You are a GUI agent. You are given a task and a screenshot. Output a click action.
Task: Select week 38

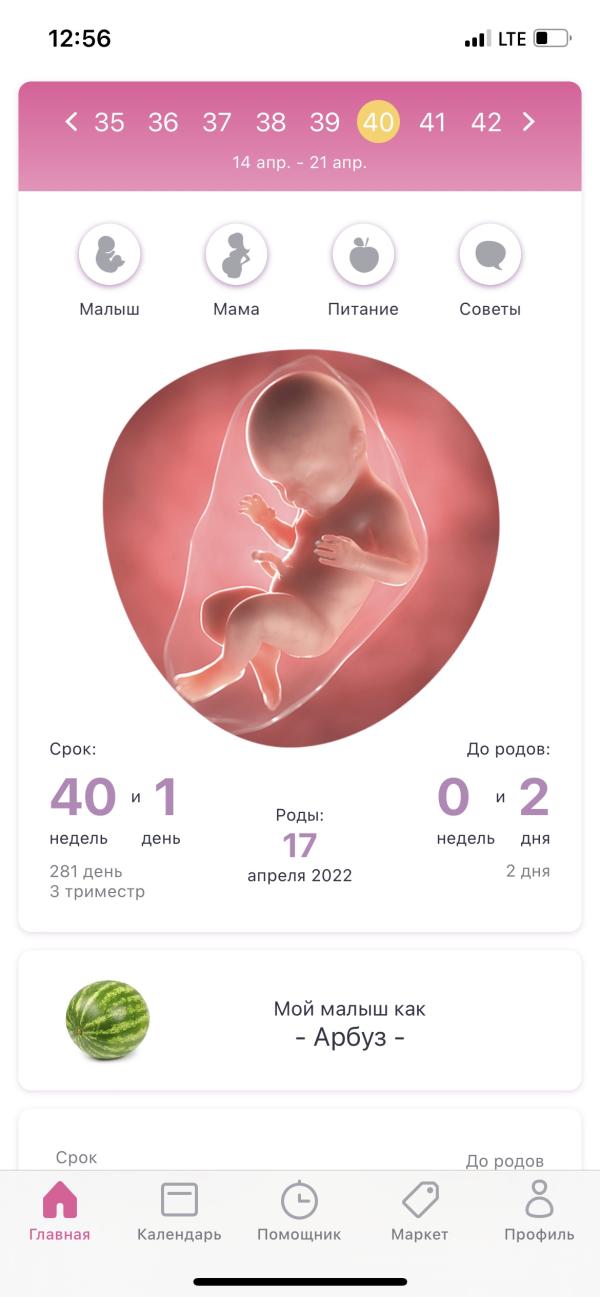coord(271,122)
